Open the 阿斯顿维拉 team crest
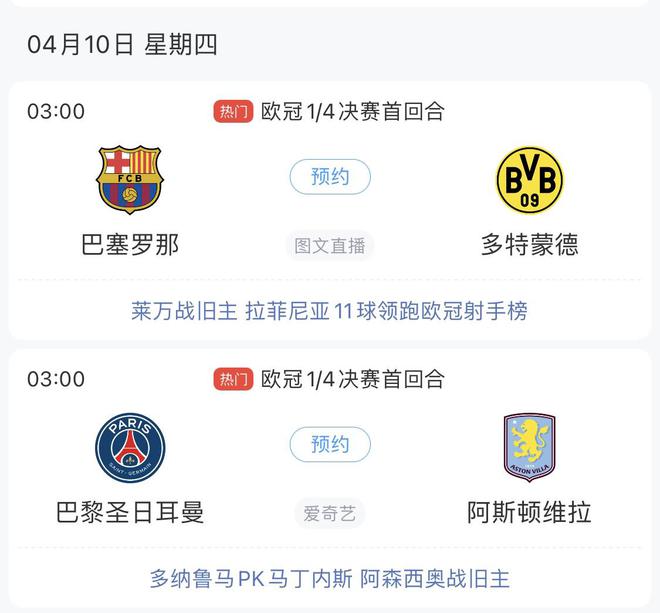660x613 pixels. 530,448
